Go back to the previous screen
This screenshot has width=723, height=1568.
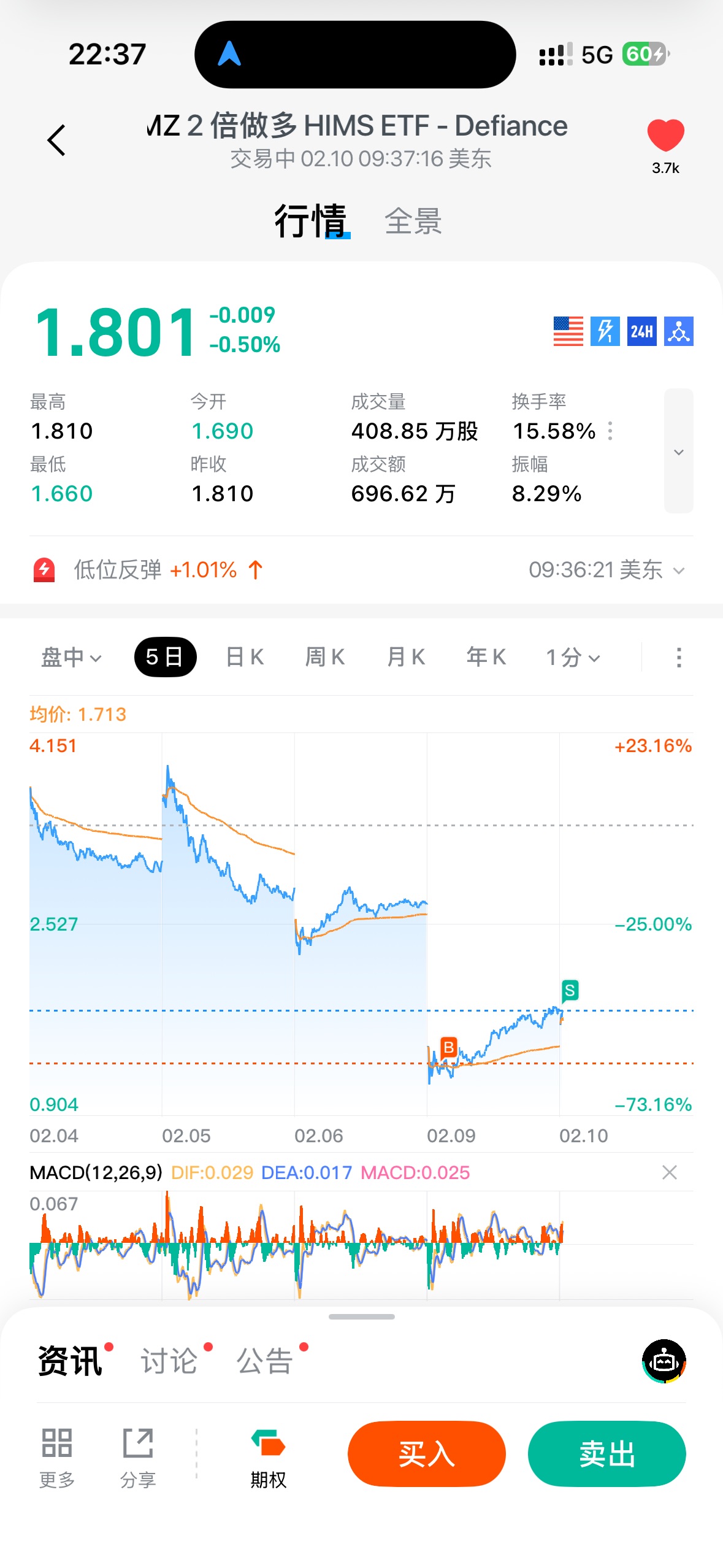coord(56,140)
